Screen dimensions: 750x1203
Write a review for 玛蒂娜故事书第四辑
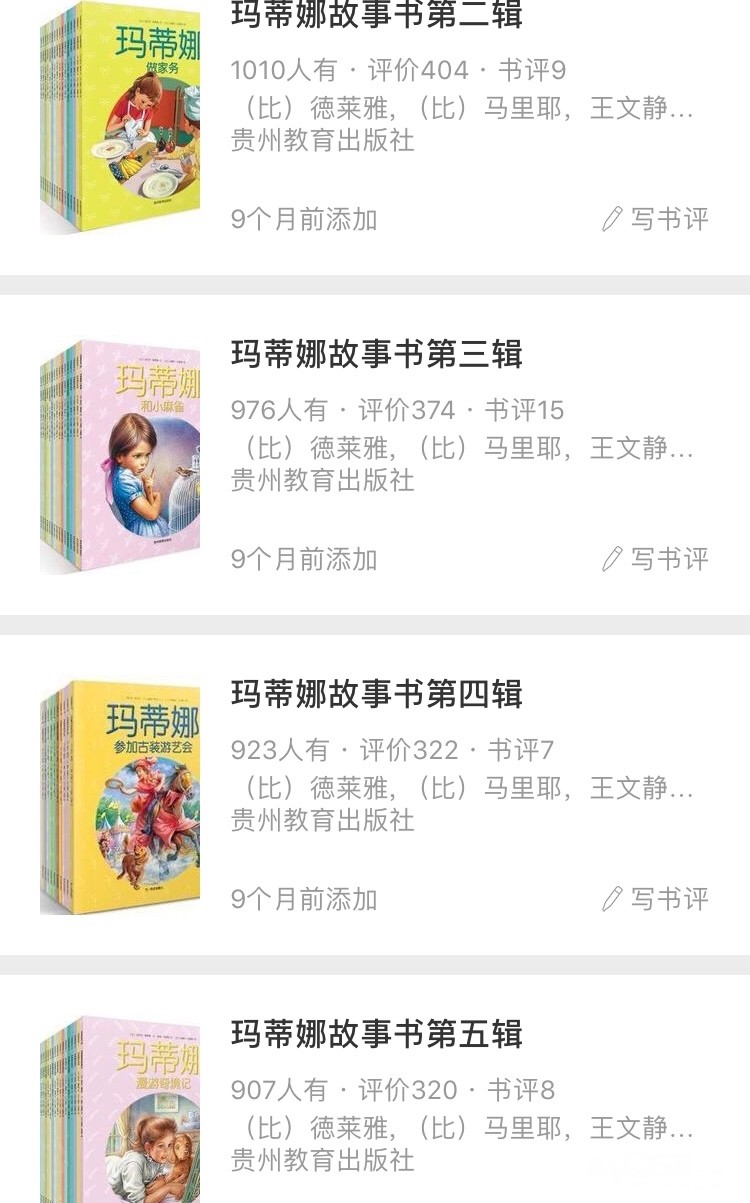[x=656, y=899]
